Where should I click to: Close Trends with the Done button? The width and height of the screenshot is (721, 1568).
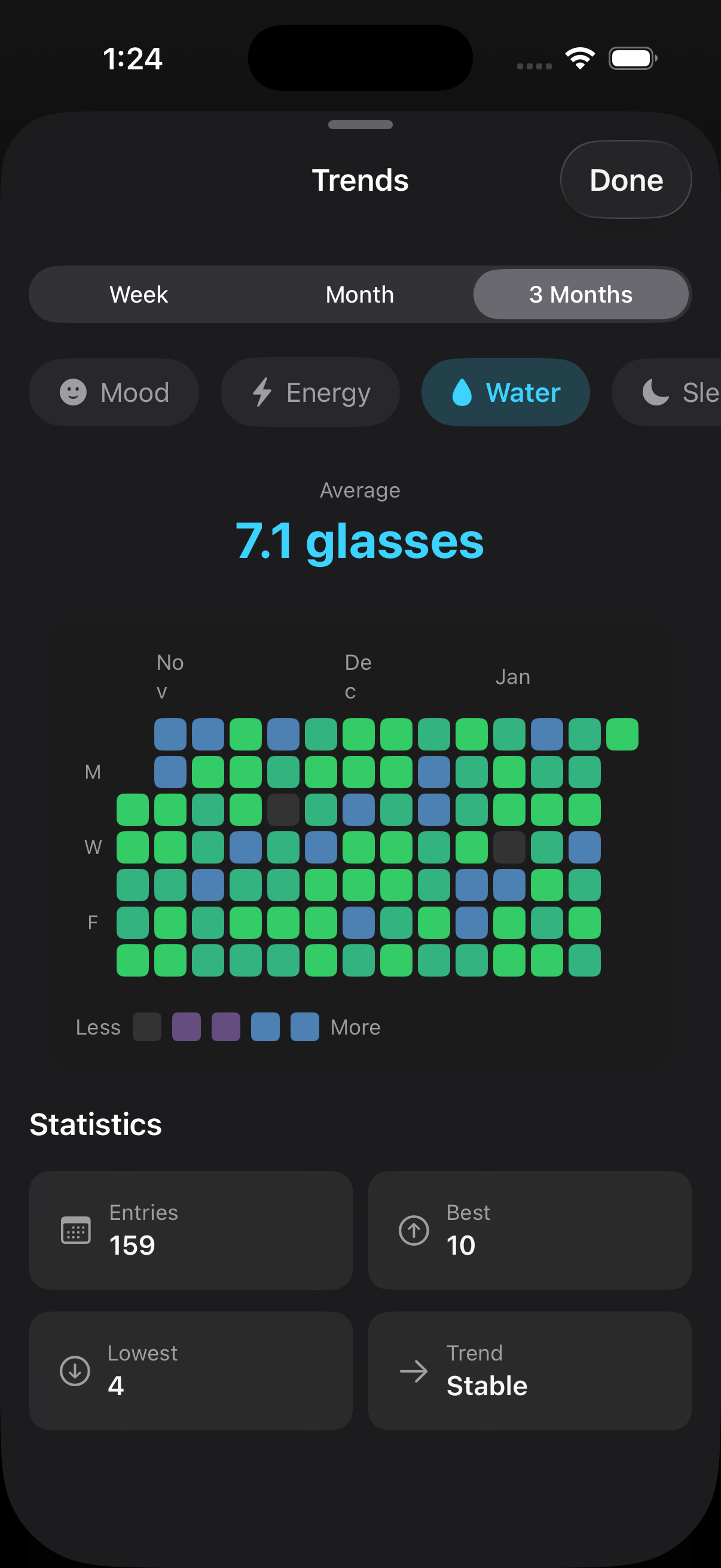pyautogui.click(x=625, y=180)
